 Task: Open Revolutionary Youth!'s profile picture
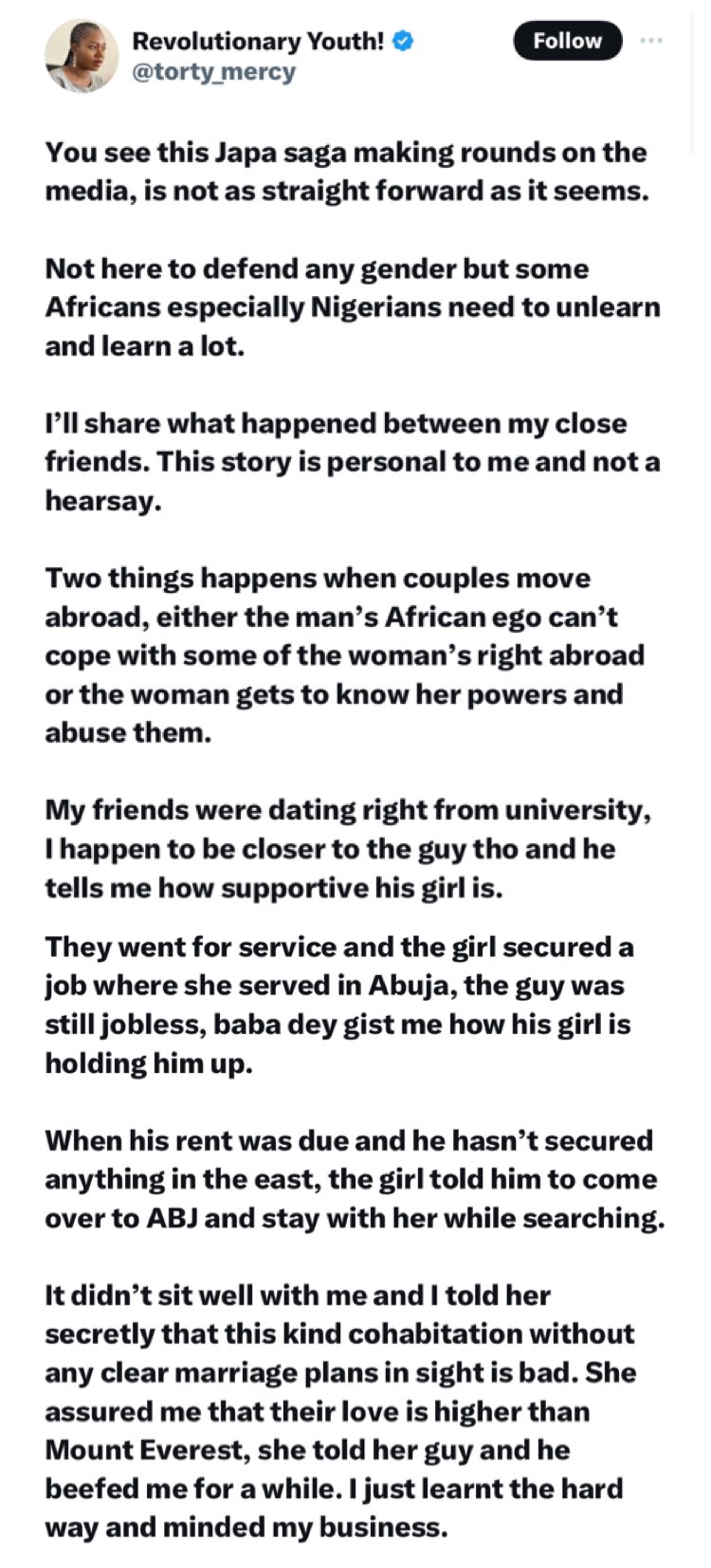click(x=82, y=56)
